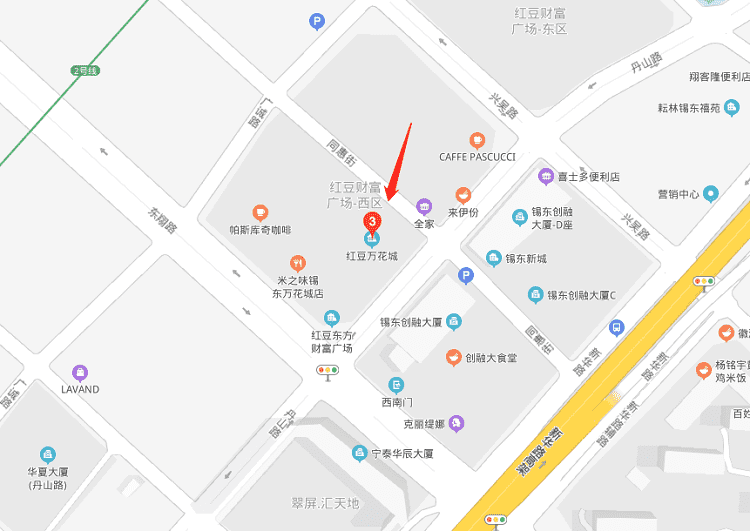
Task: Tap the 锡东新城 place marker
Action: coord(494,258)
